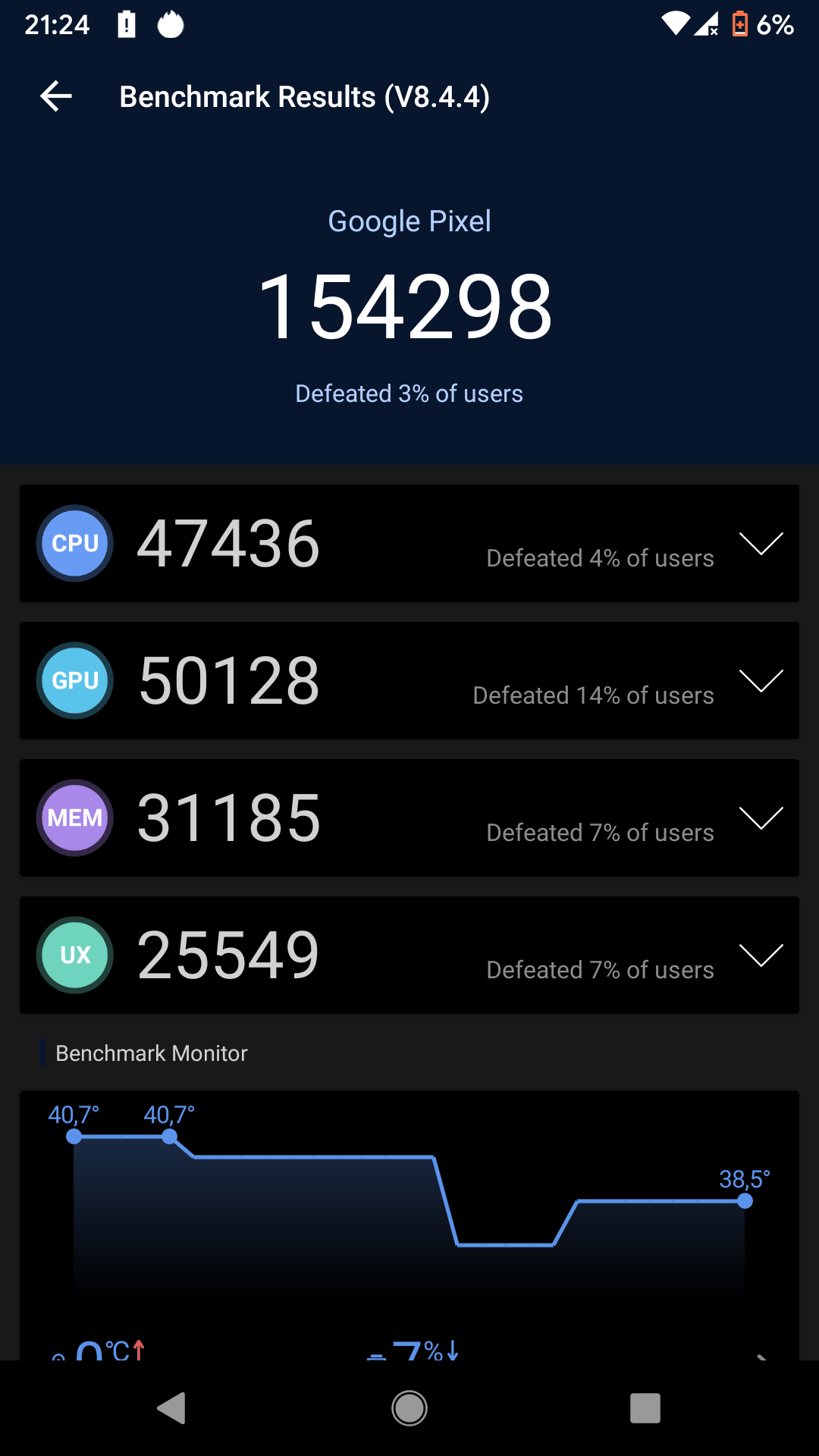Open the Benchmark Monitor temperature chart
The width and height of the screenshot is (819, 1456).
(409, 1213)
